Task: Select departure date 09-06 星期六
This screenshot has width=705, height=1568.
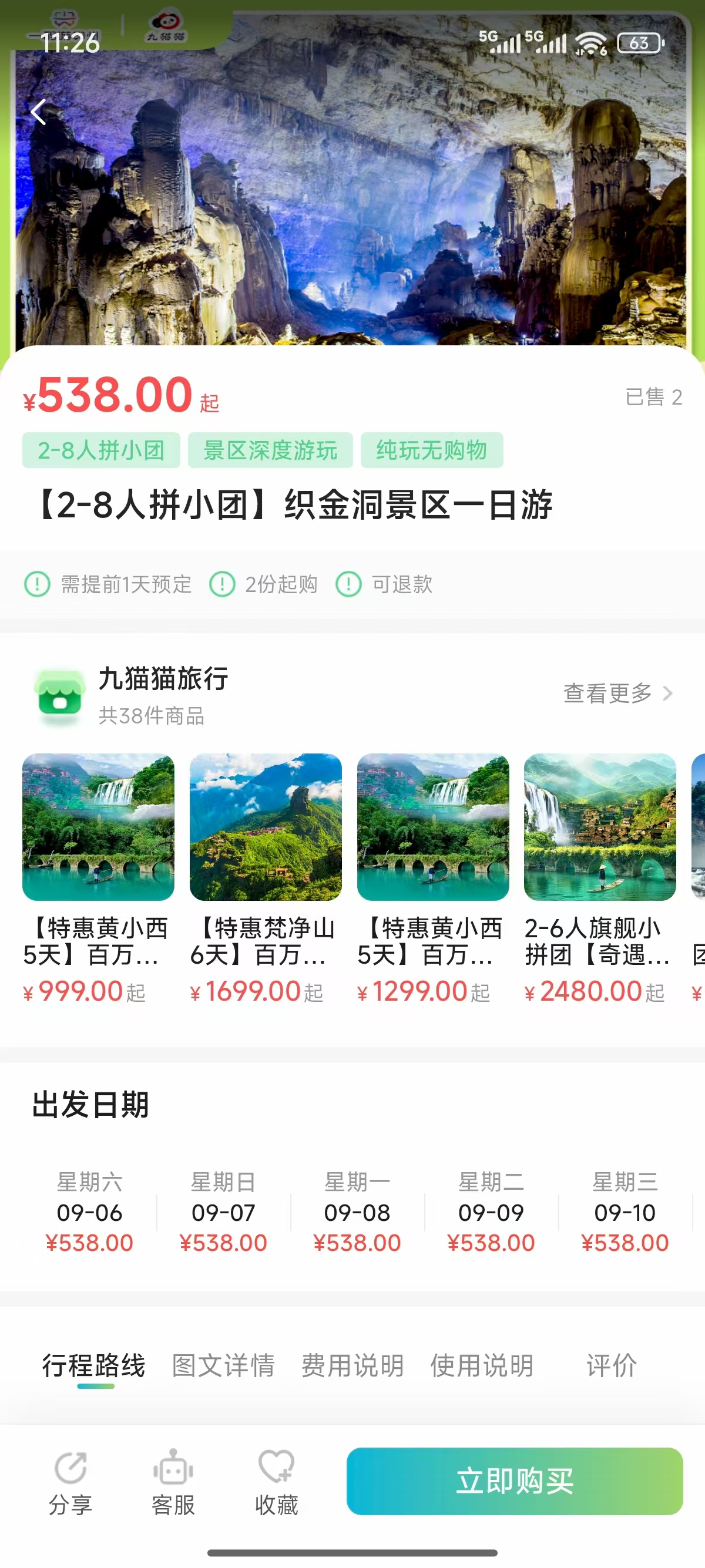Action: (89, 1212)
